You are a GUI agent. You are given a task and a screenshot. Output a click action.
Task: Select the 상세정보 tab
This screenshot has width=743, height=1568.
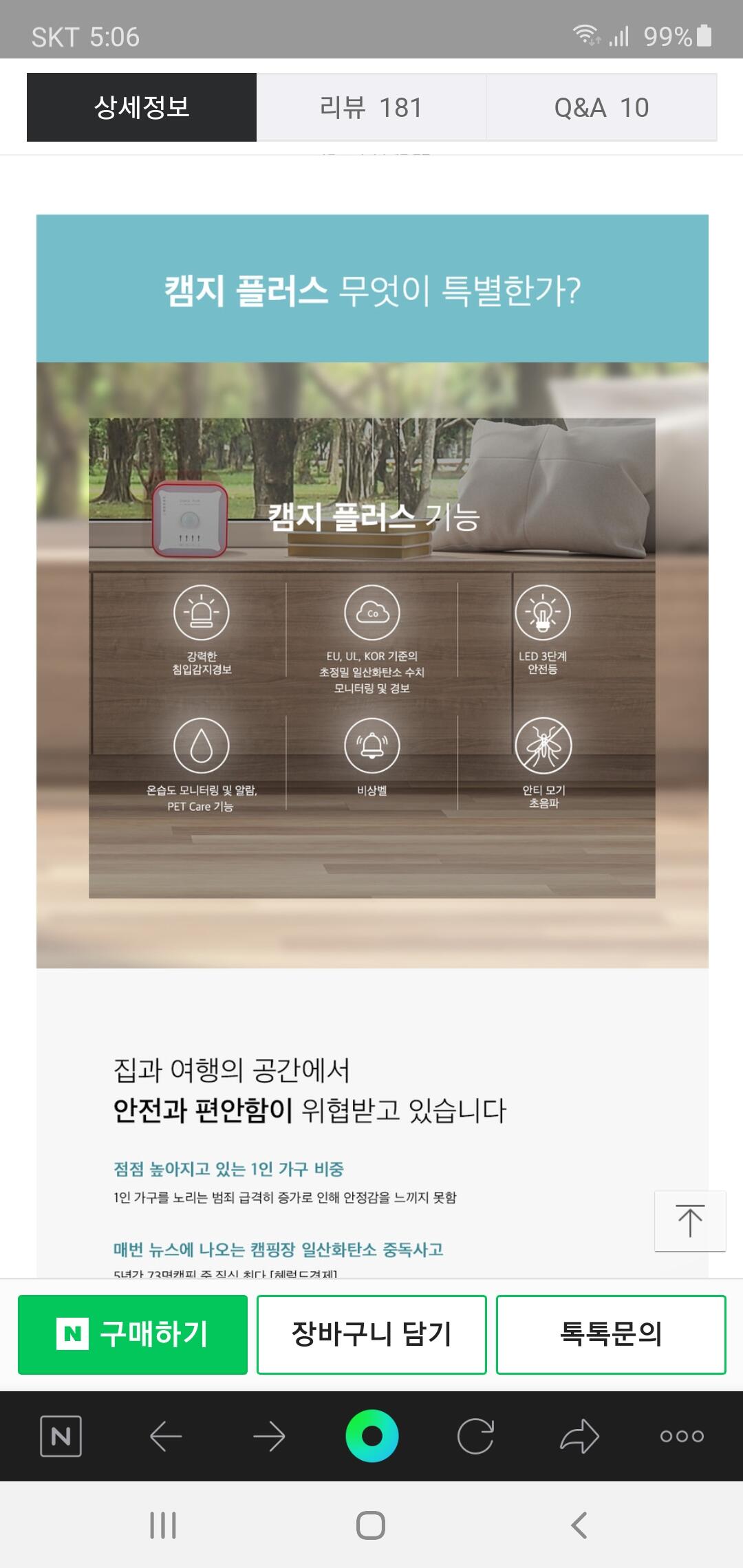tap(142, 107)
